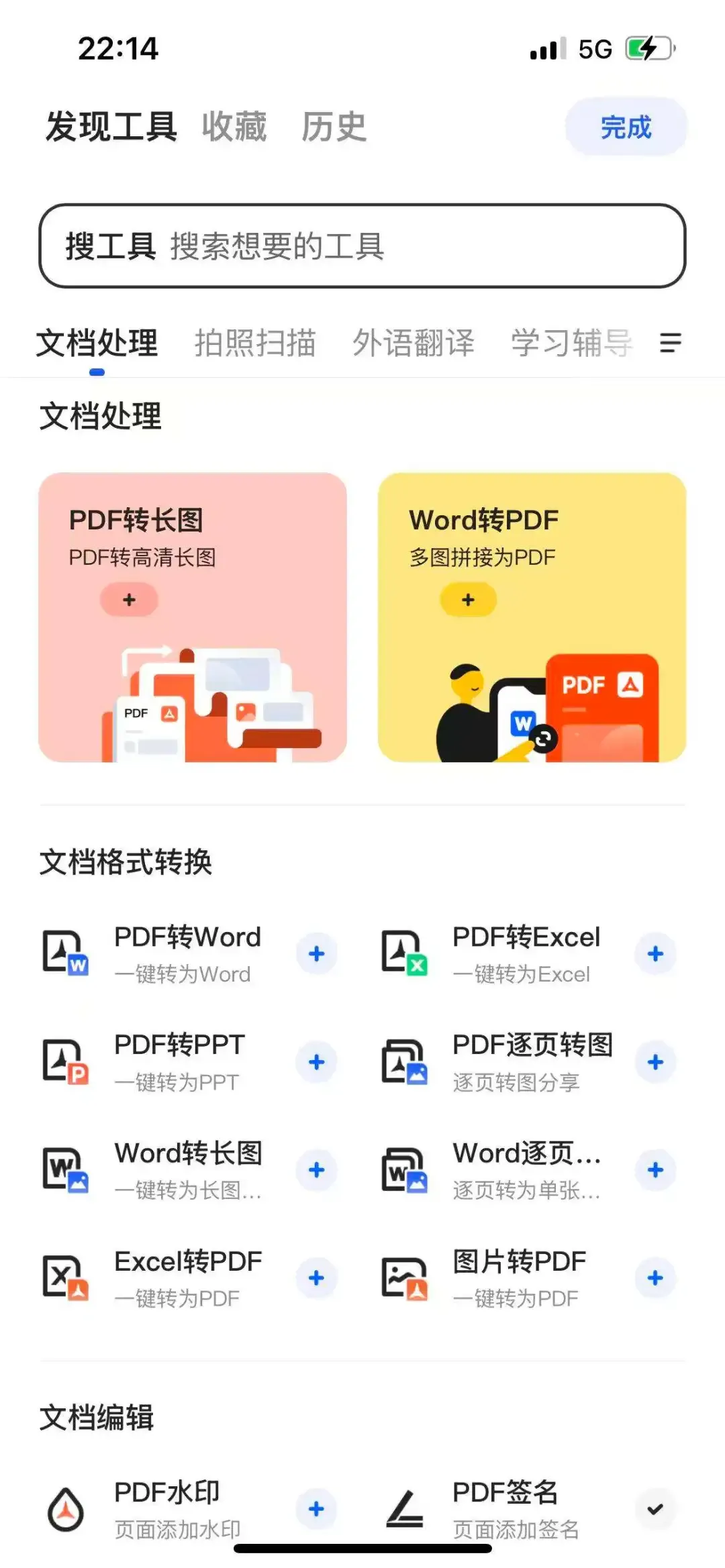The width and height of the screenshot is (725, 1568).
Task: Uncheck the added PDF签名 tool
Action: coord(655,1509)
